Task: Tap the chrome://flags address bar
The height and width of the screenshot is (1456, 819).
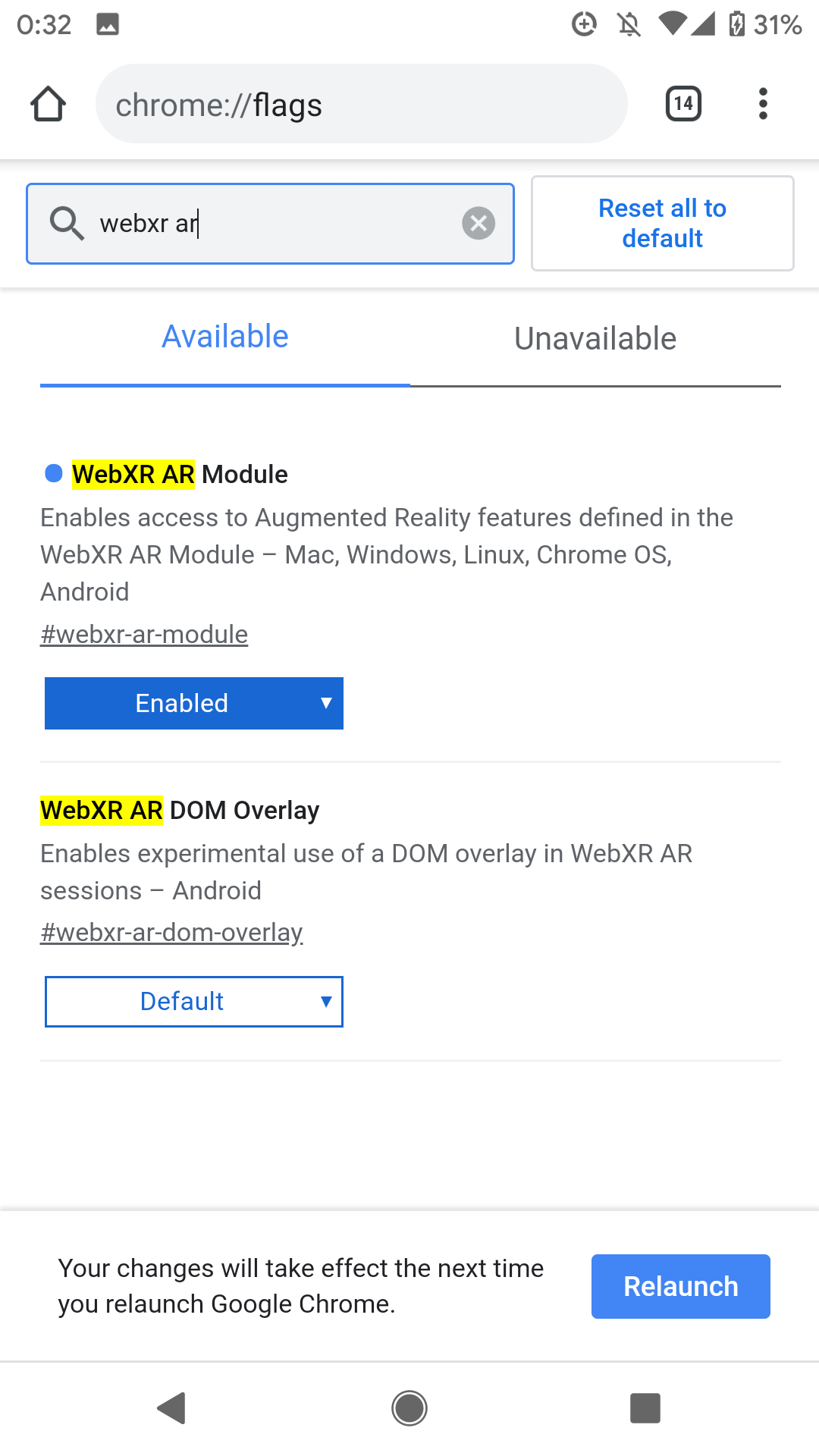Action: tap(362, 104)
